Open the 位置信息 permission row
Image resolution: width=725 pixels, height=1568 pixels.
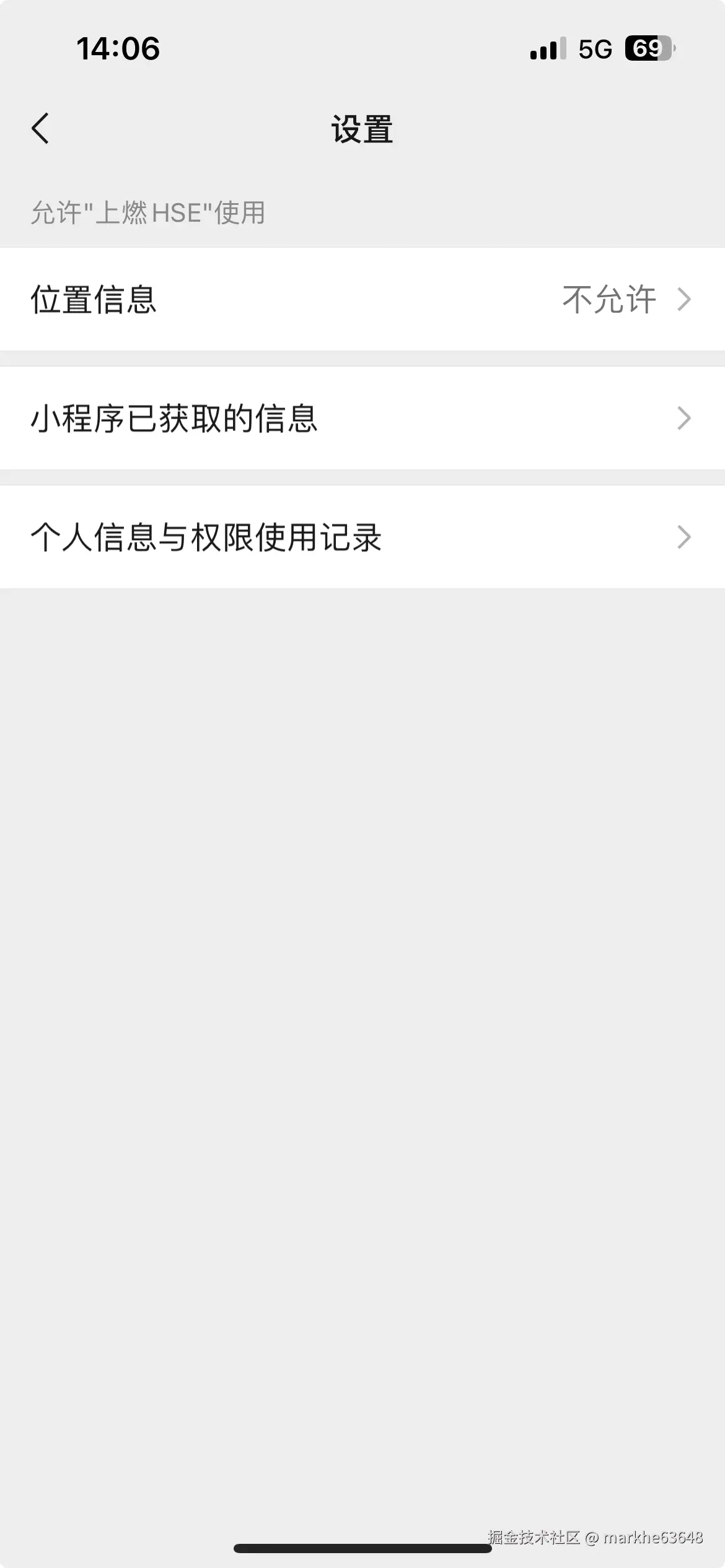tap(362, 300)
